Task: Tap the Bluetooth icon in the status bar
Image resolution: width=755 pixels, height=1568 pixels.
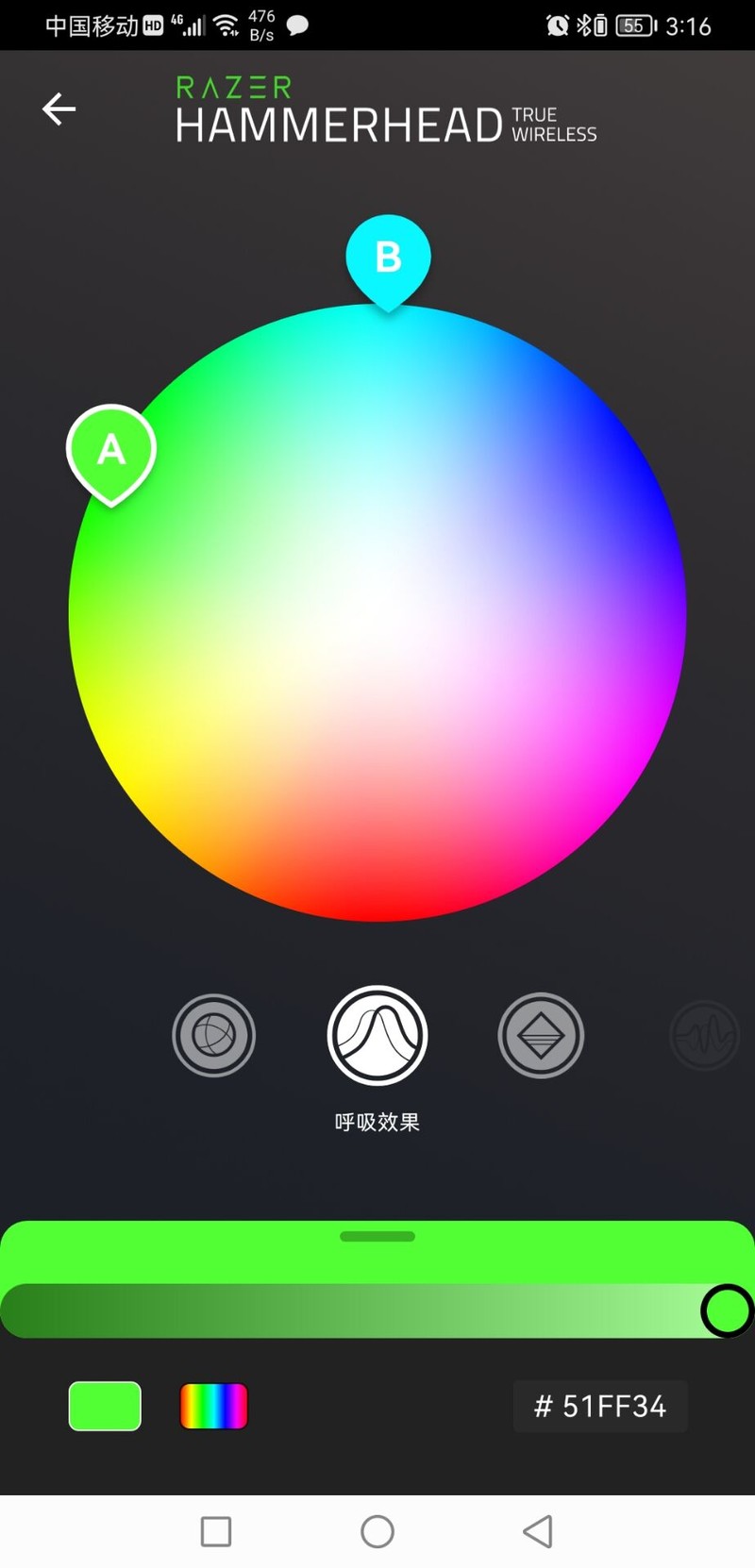Action: click(582, 25)
